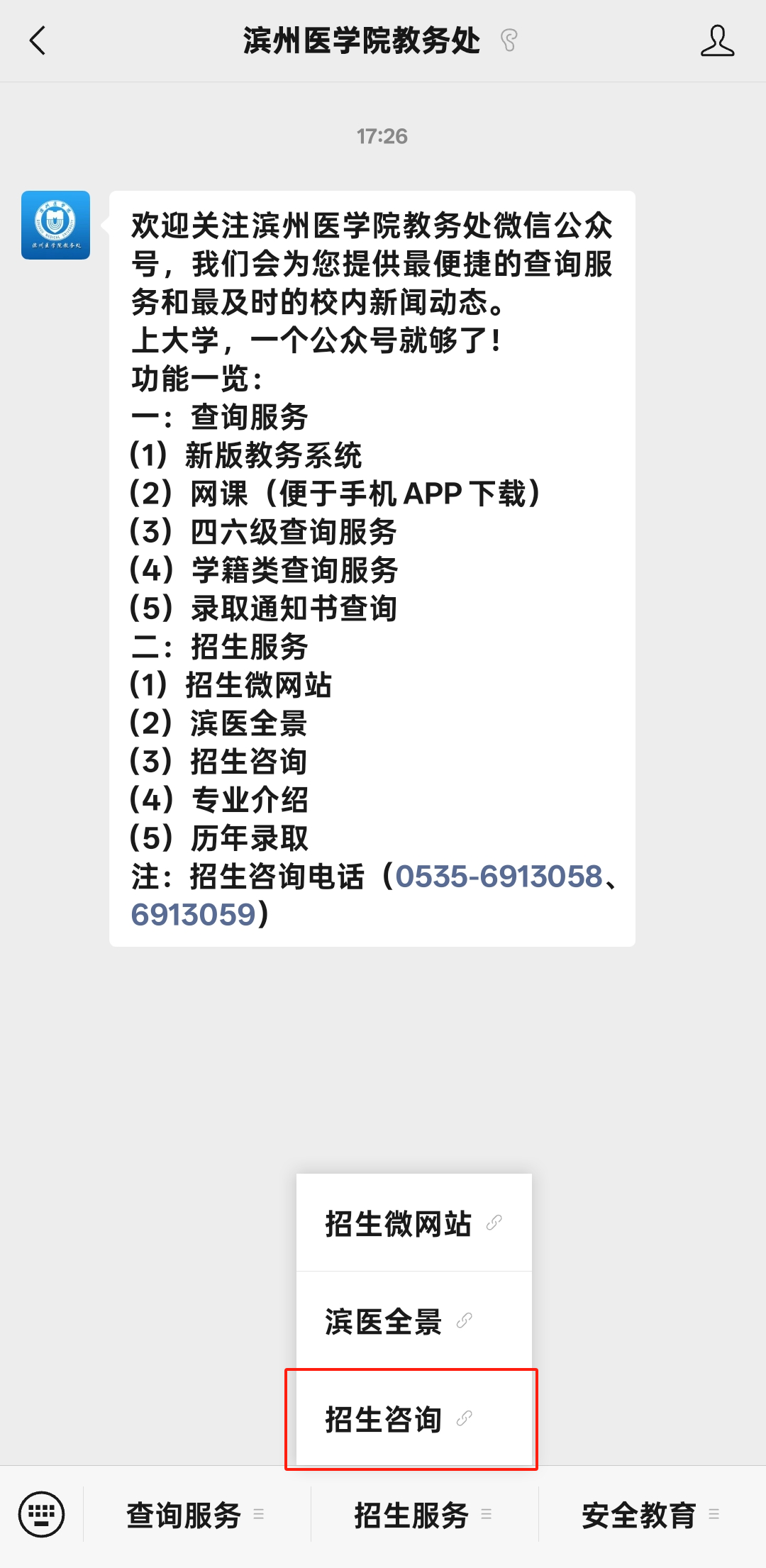Open 招生微网站 from the popup menu

tap(414, 1223)
